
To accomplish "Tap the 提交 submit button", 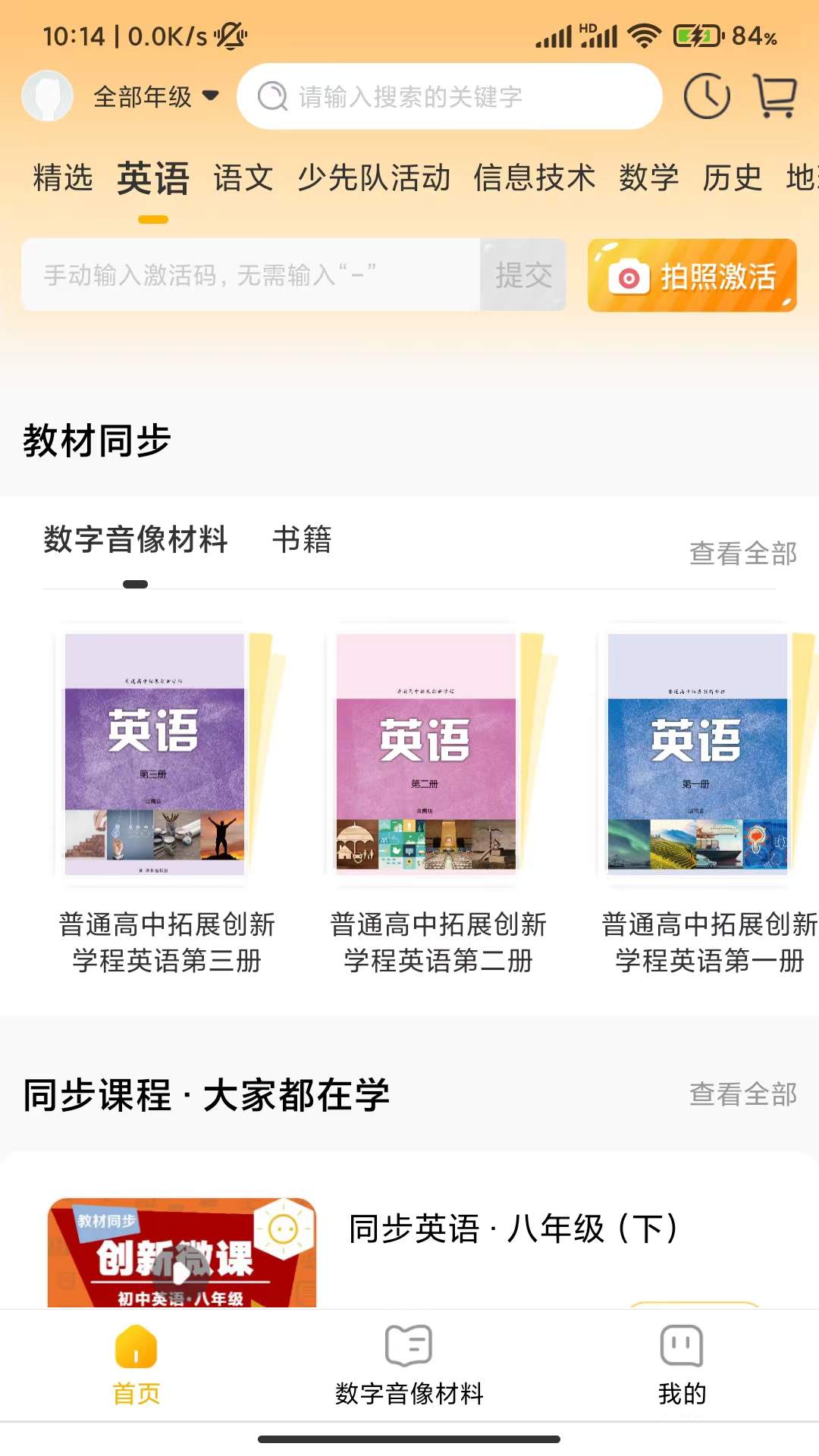I will click(x=523, y=275).
